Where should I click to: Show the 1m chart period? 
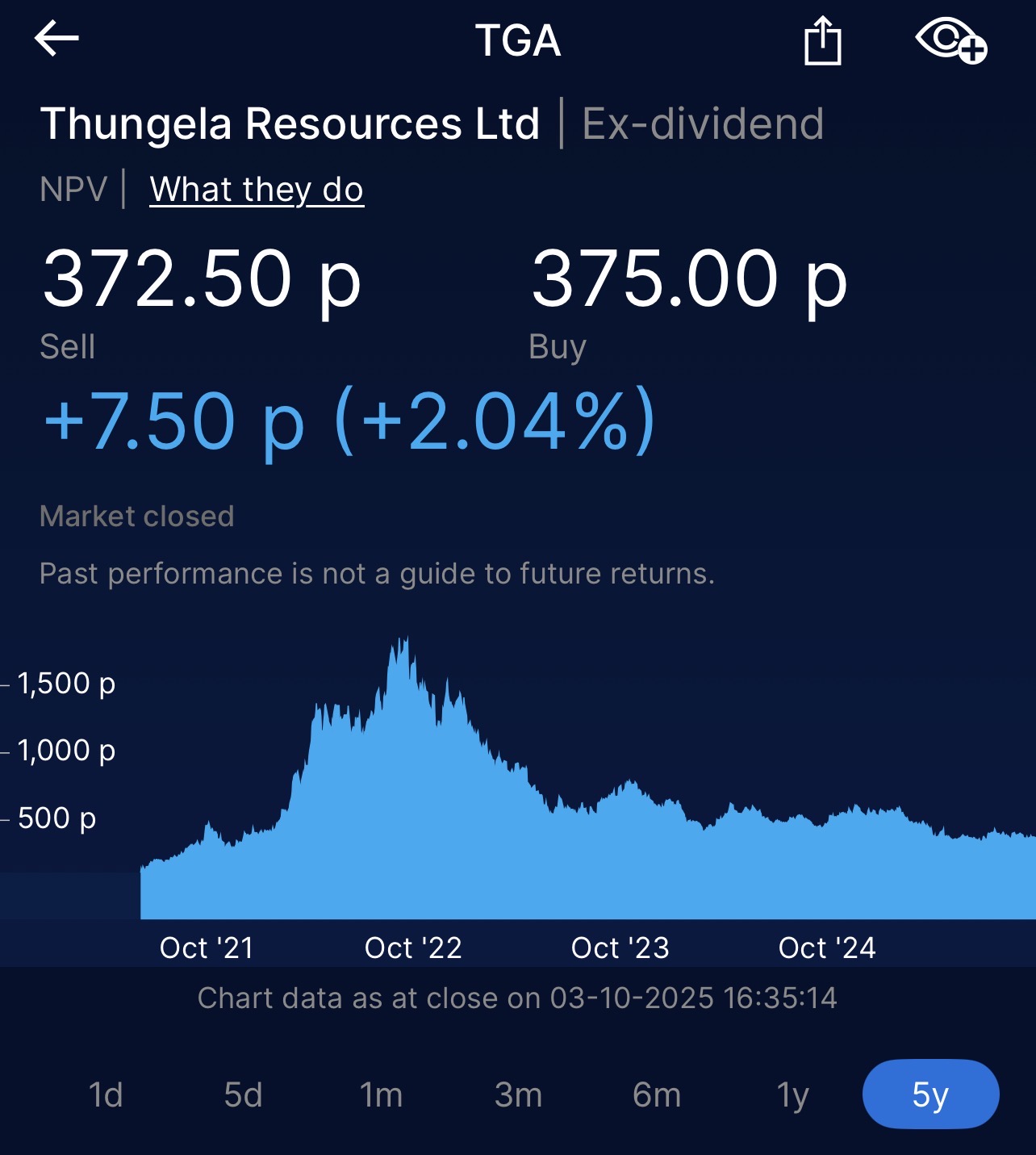click(x=381, y=1095)
